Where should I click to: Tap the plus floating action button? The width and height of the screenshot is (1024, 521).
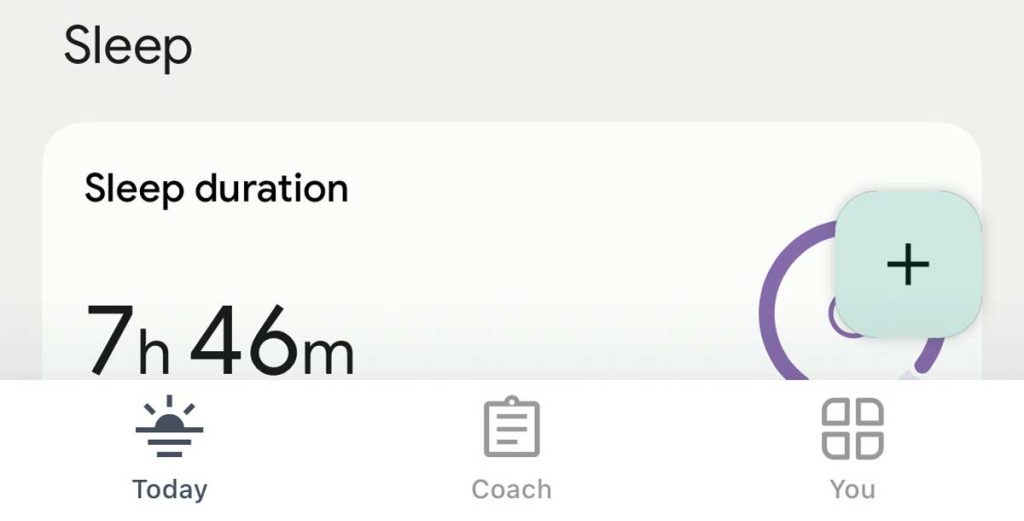908,265
